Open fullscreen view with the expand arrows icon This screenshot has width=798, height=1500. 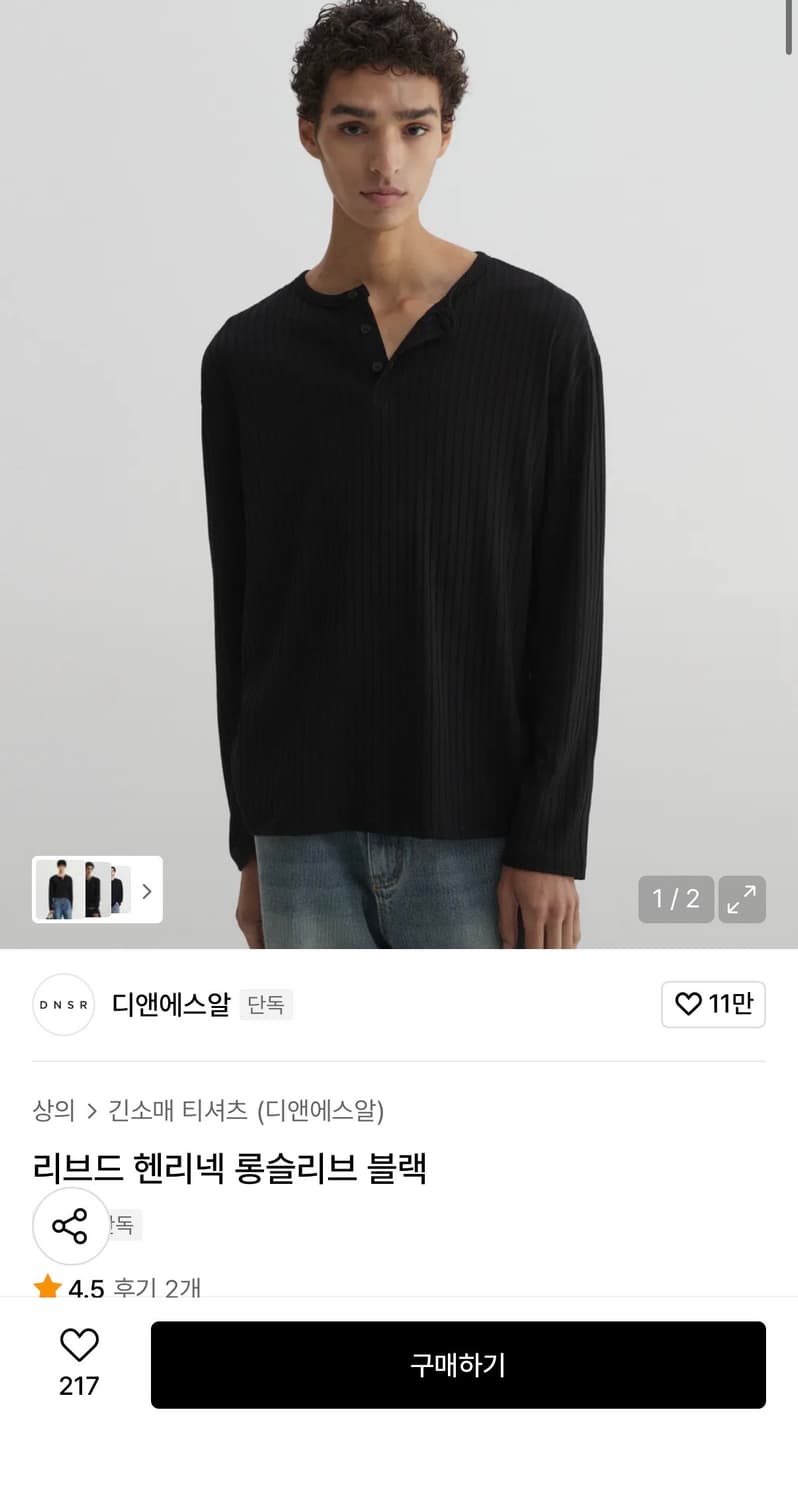(742, 899)
